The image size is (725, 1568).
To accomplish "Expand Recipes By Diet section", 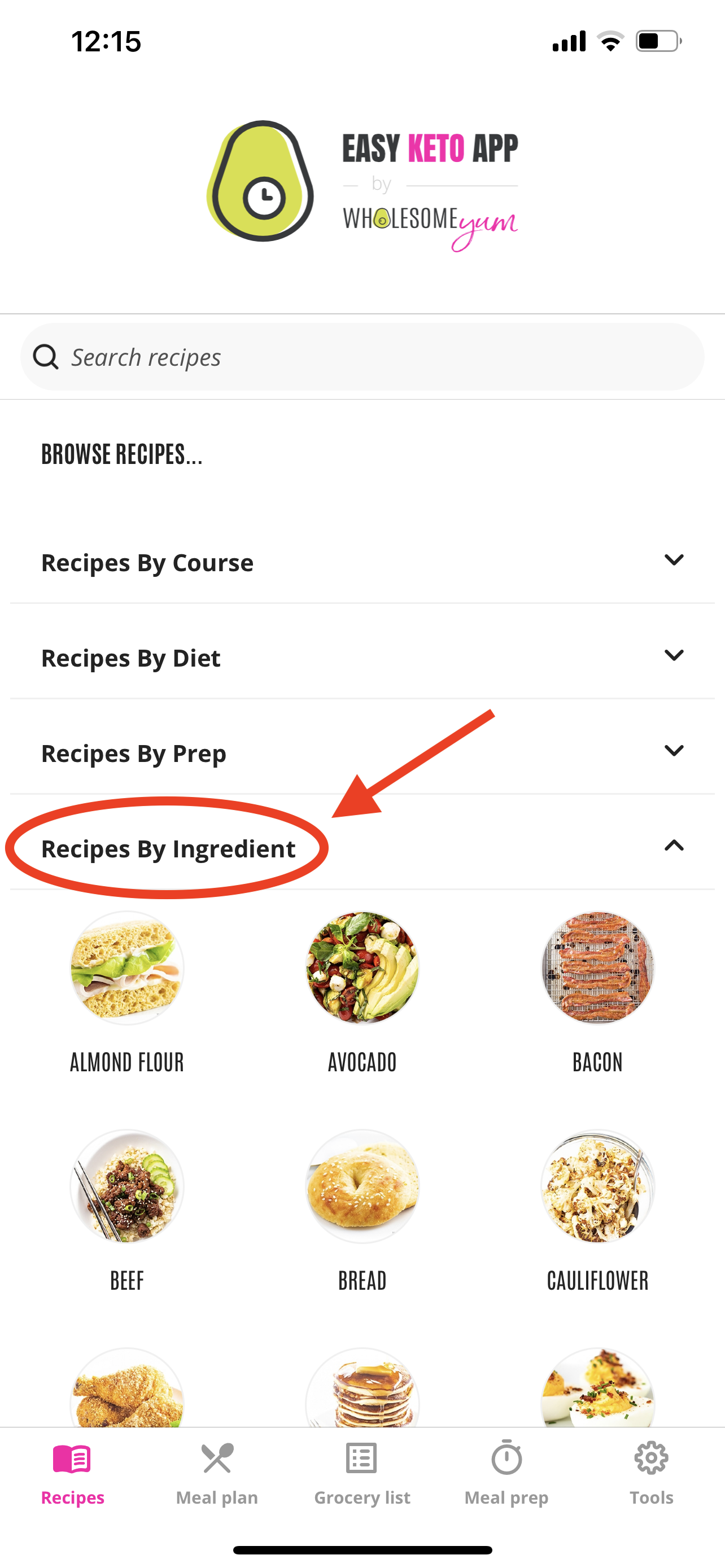I will point(362,658).
